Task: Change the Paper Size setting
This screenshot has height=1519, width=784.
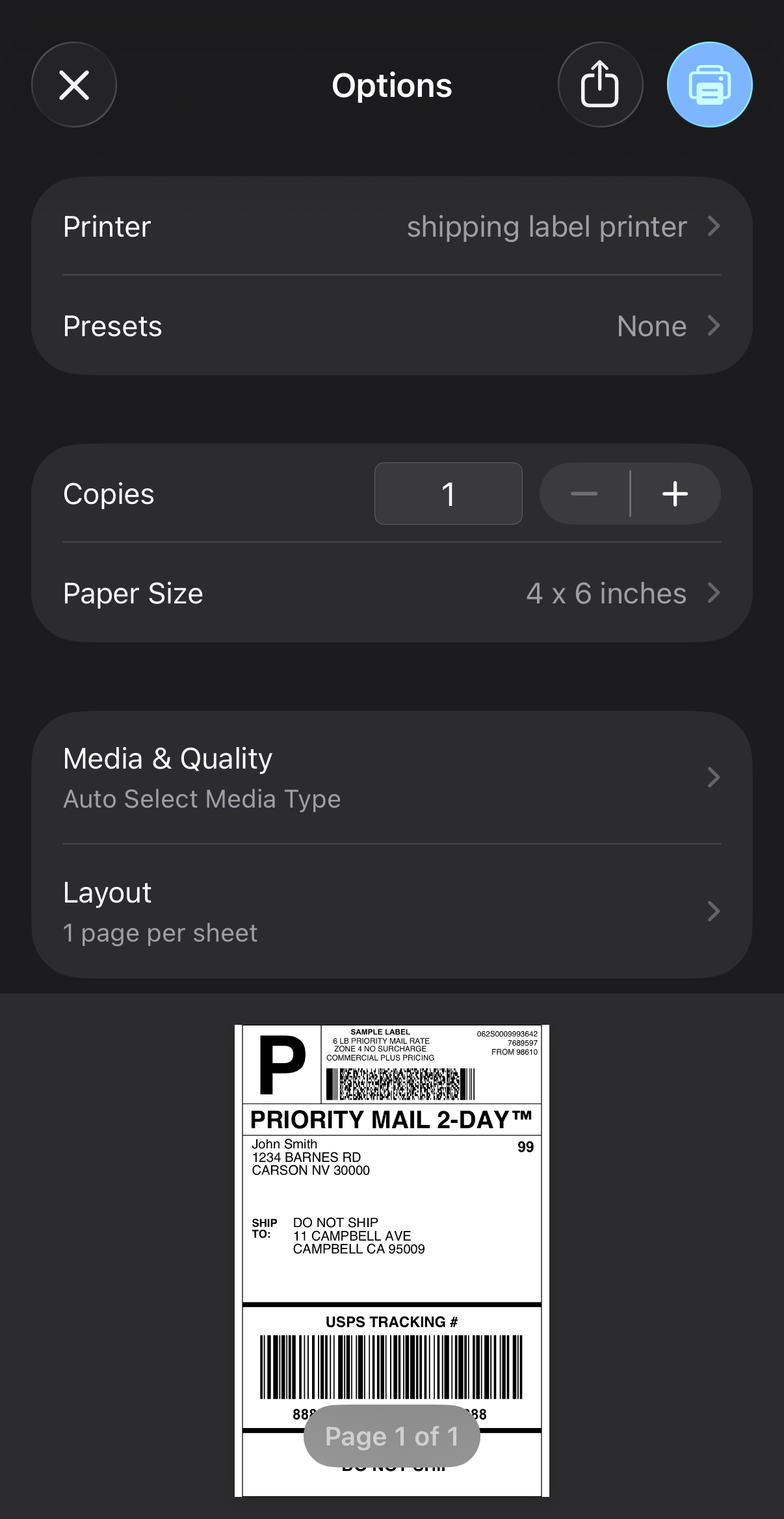Action: click(x=391, y=593)
